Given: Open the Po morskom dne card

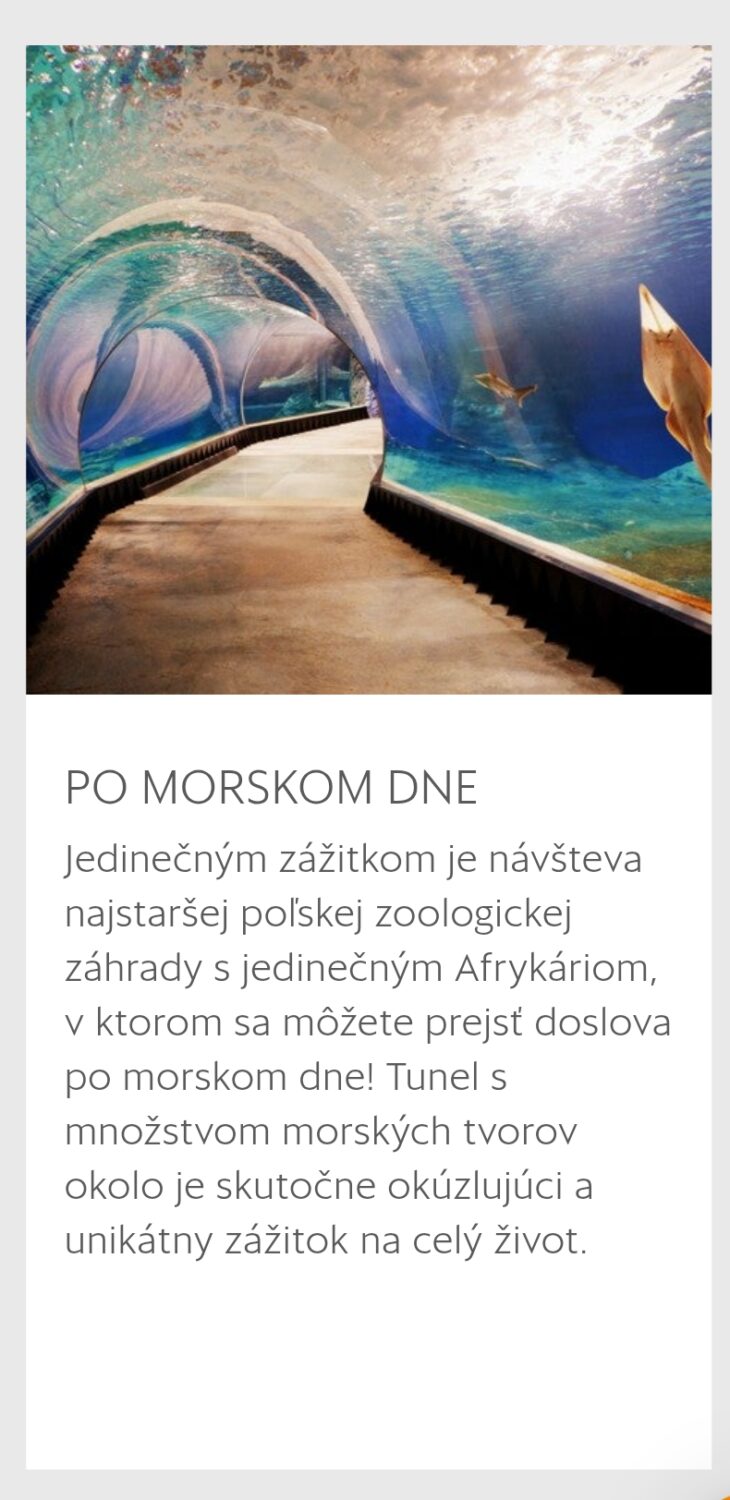Looking at the screenshot, I should click(x=270, y=788).
